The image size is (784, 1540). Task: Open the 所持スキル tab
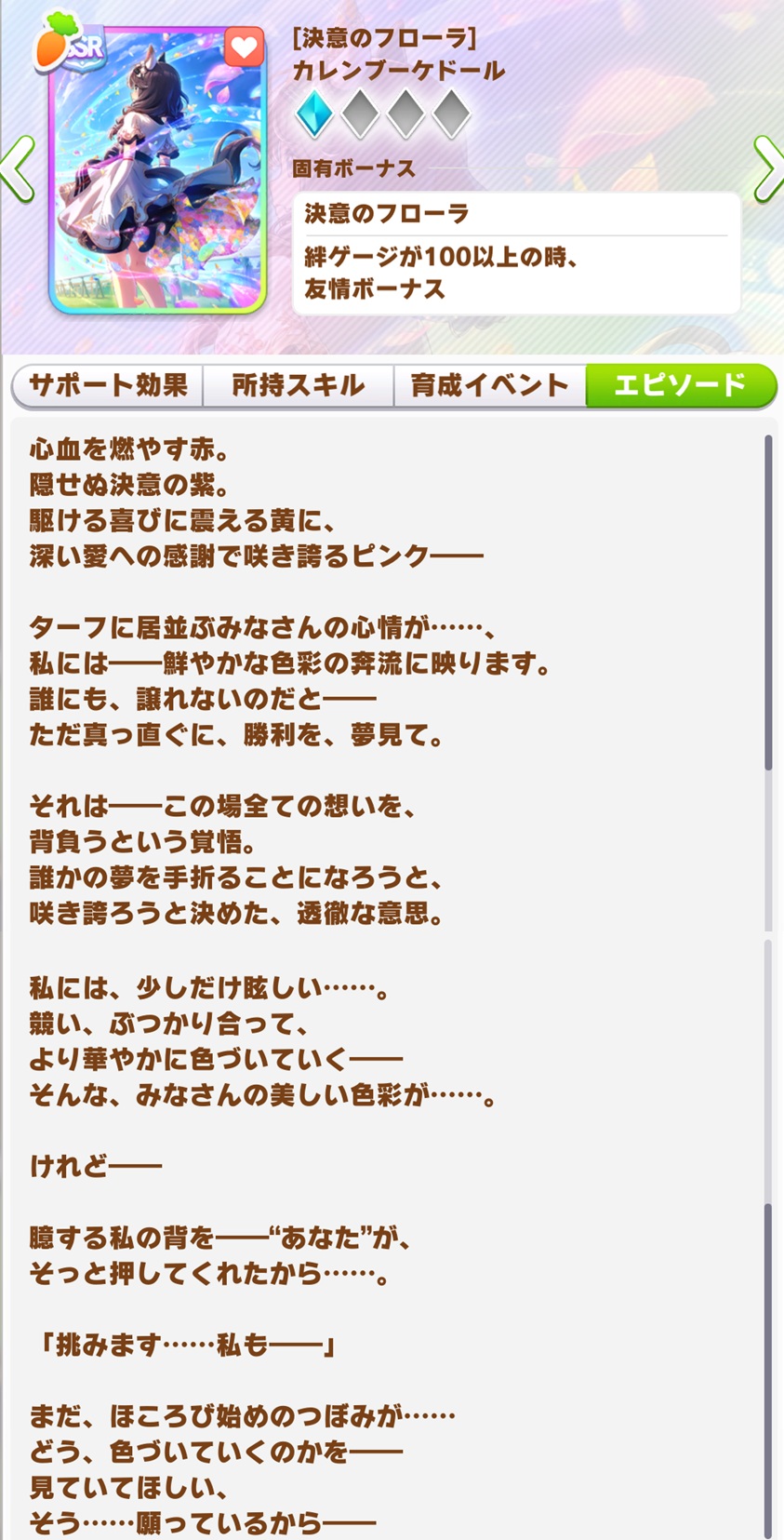coord(298,385)
